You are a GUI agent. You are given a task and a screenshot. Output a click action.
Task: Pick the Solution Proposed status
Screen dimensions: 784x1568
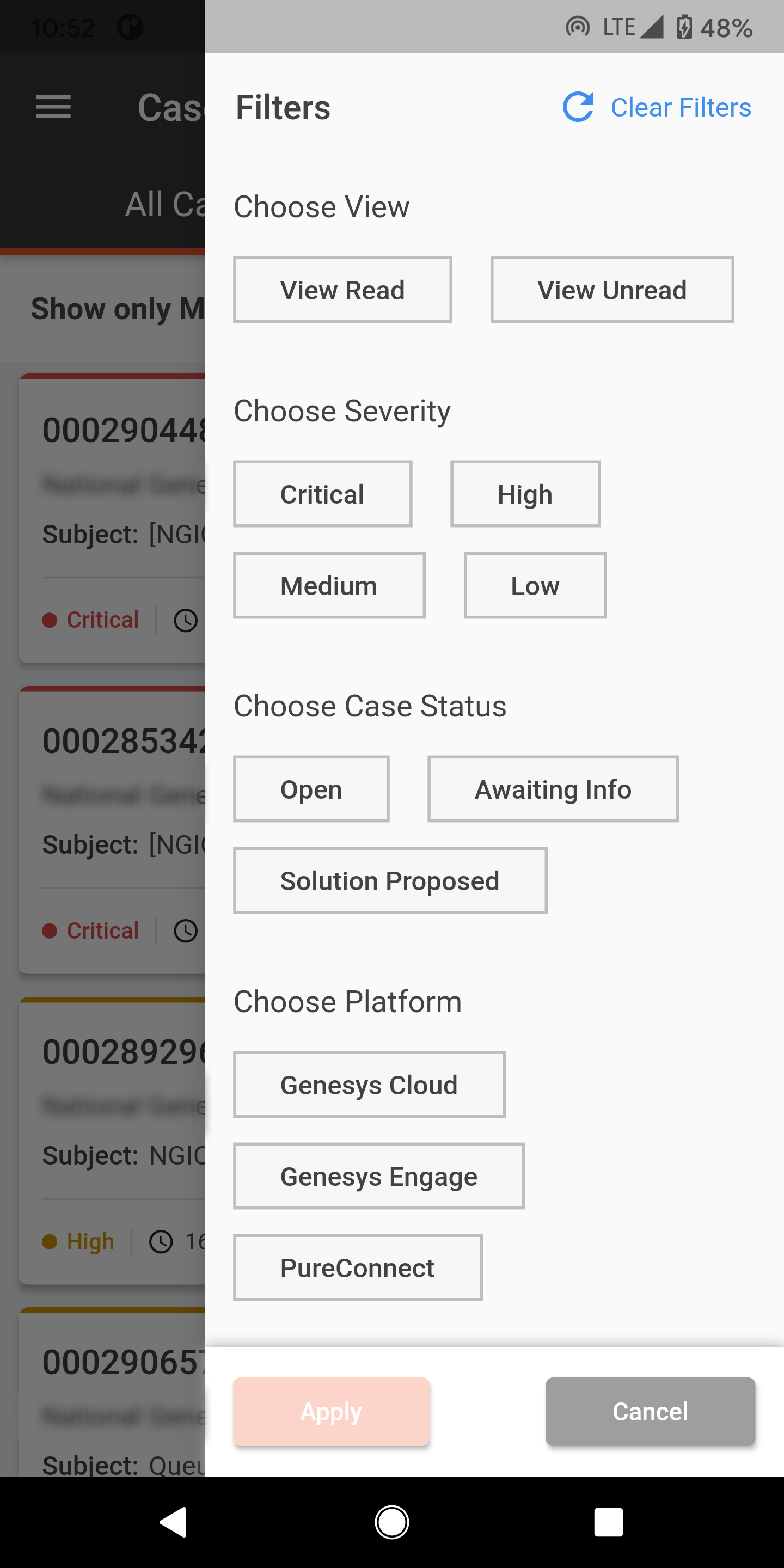390,880
